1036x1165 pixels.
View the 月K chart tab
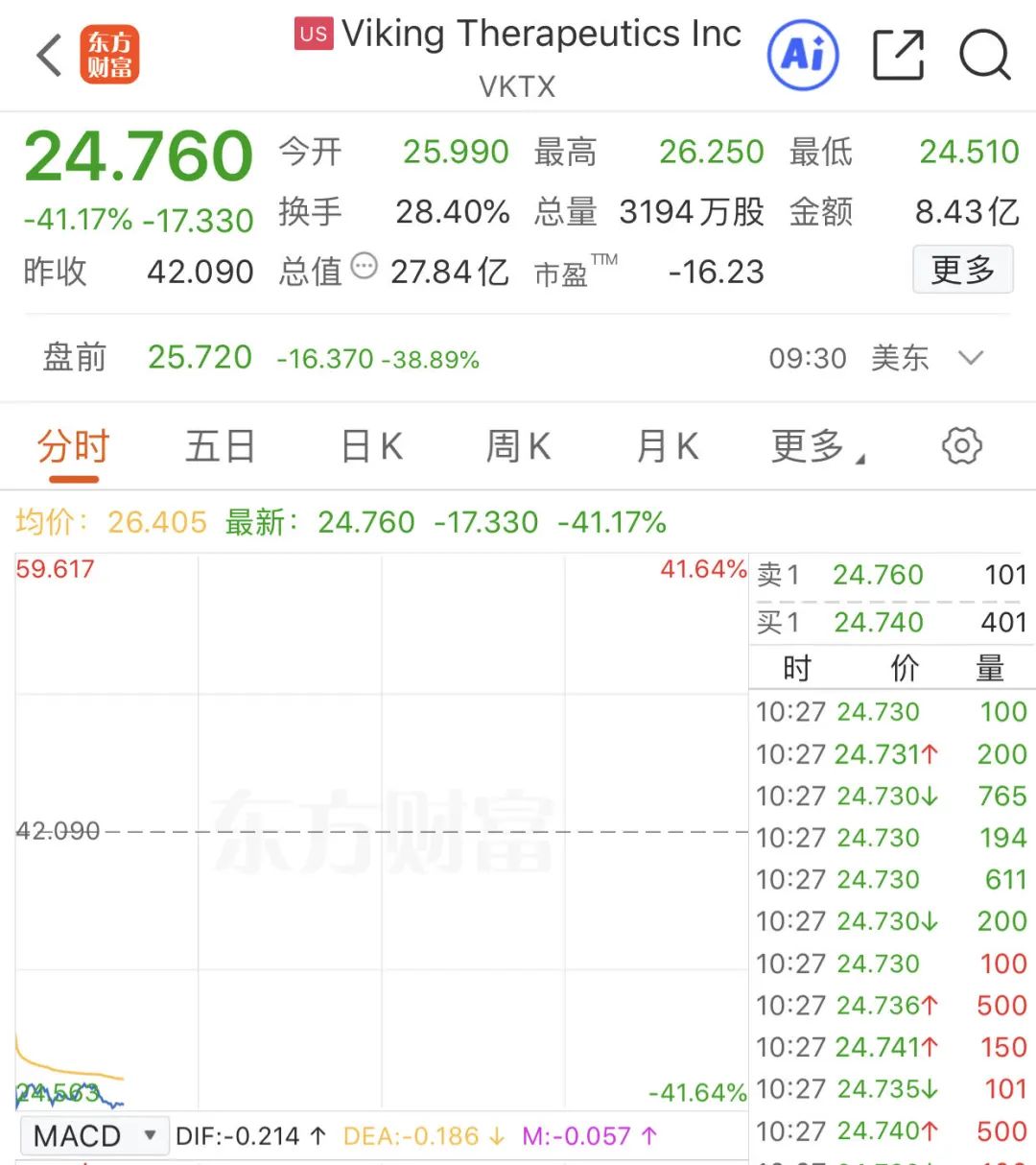pyautogui.click(x=667, y=447)
